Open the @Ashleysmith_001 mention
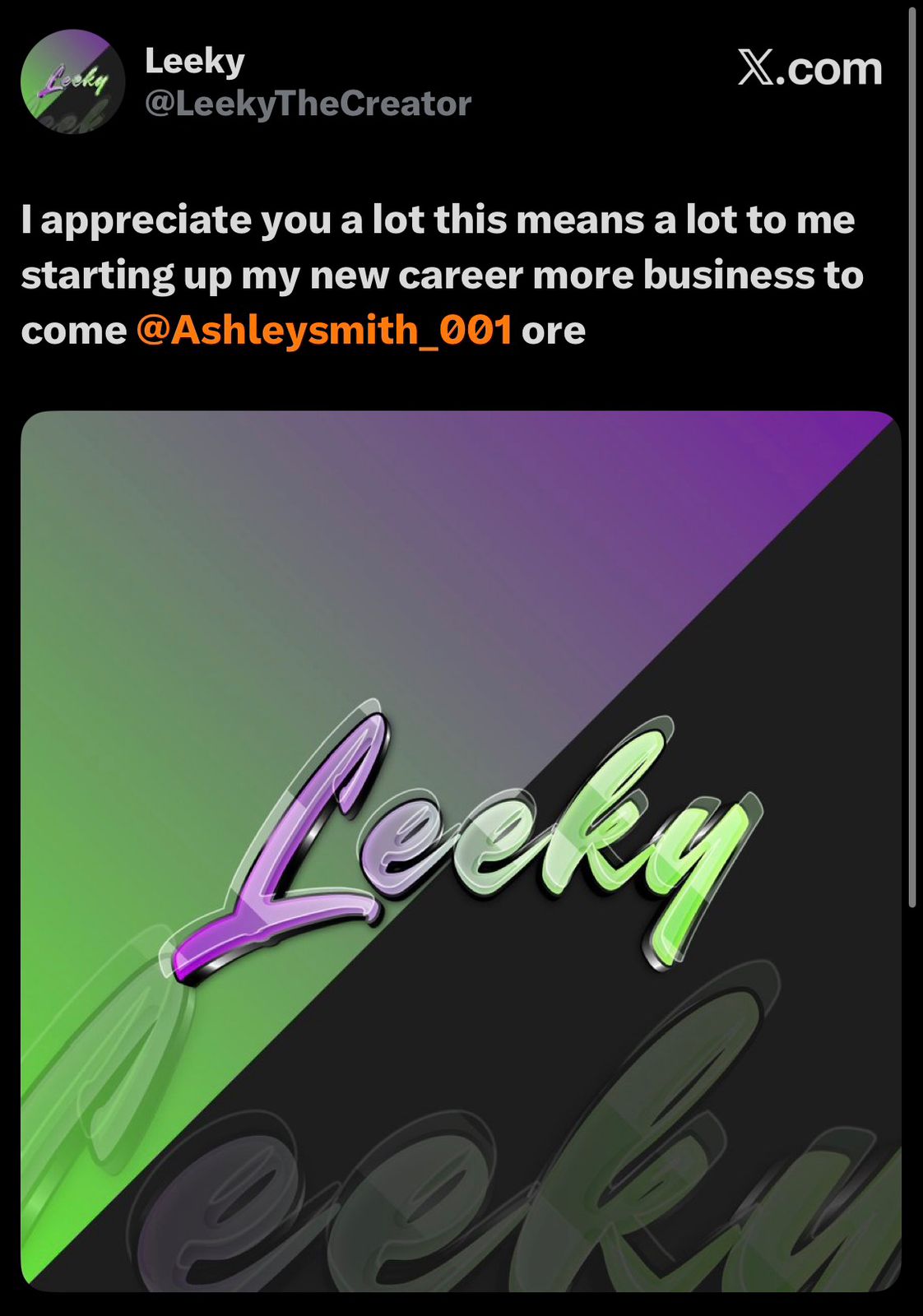The width and height of the screenshot is (923, 1316). (x=324, y=331)
